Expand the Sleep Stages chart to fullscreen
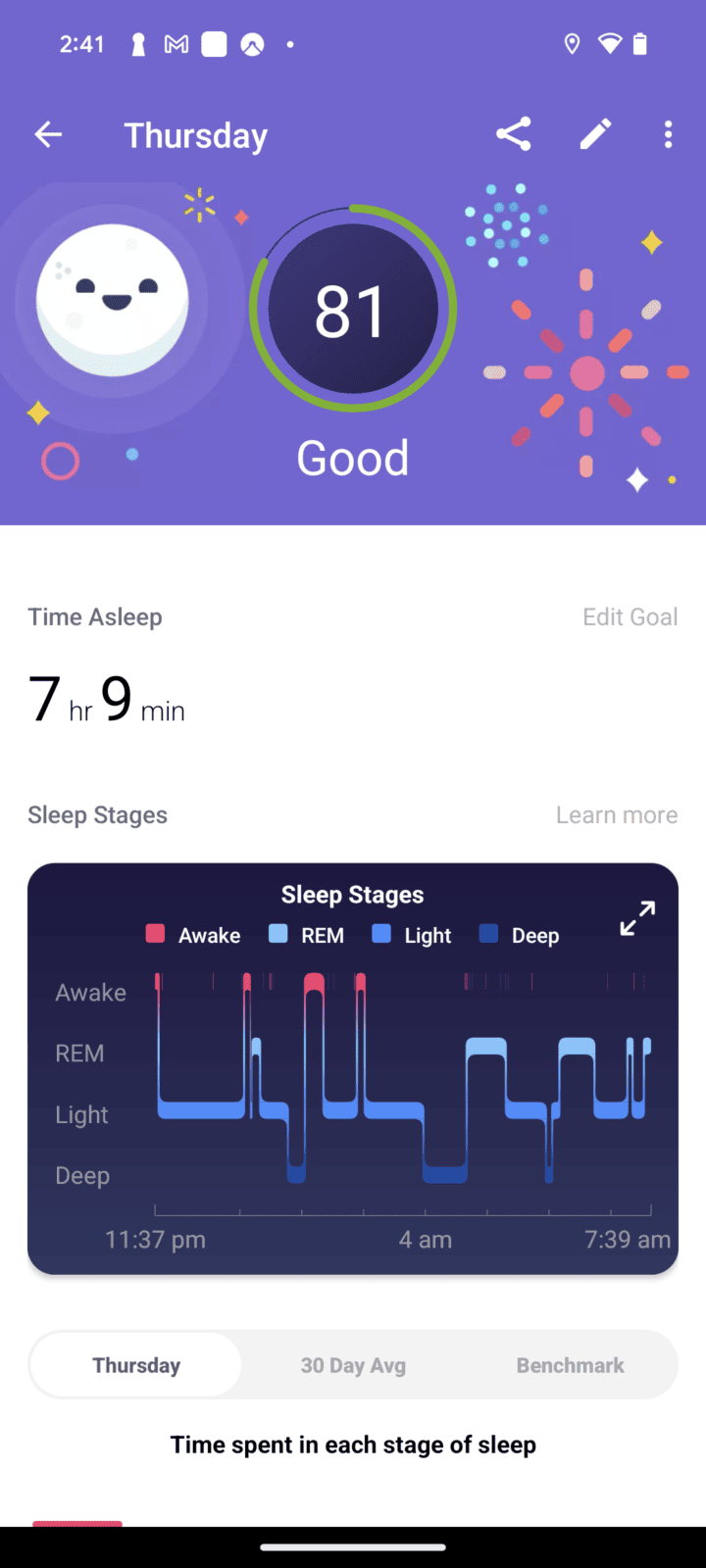The height and width of the screenshot is (1568, 706). [637, 918]
